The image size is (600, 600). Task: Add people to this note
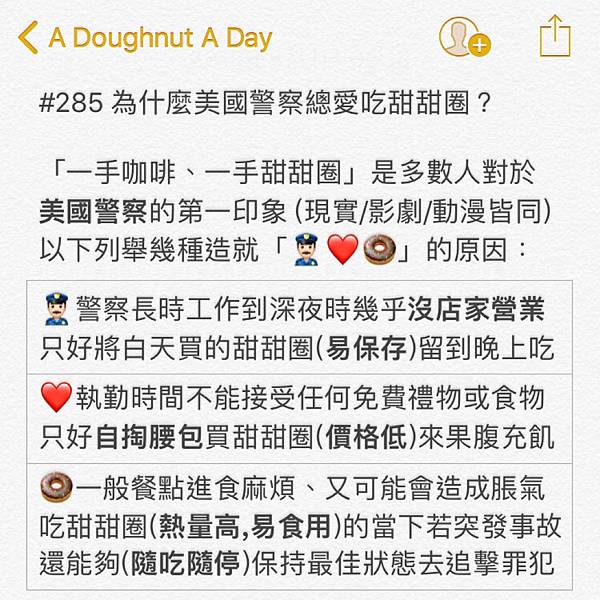[x=464, y=37]
